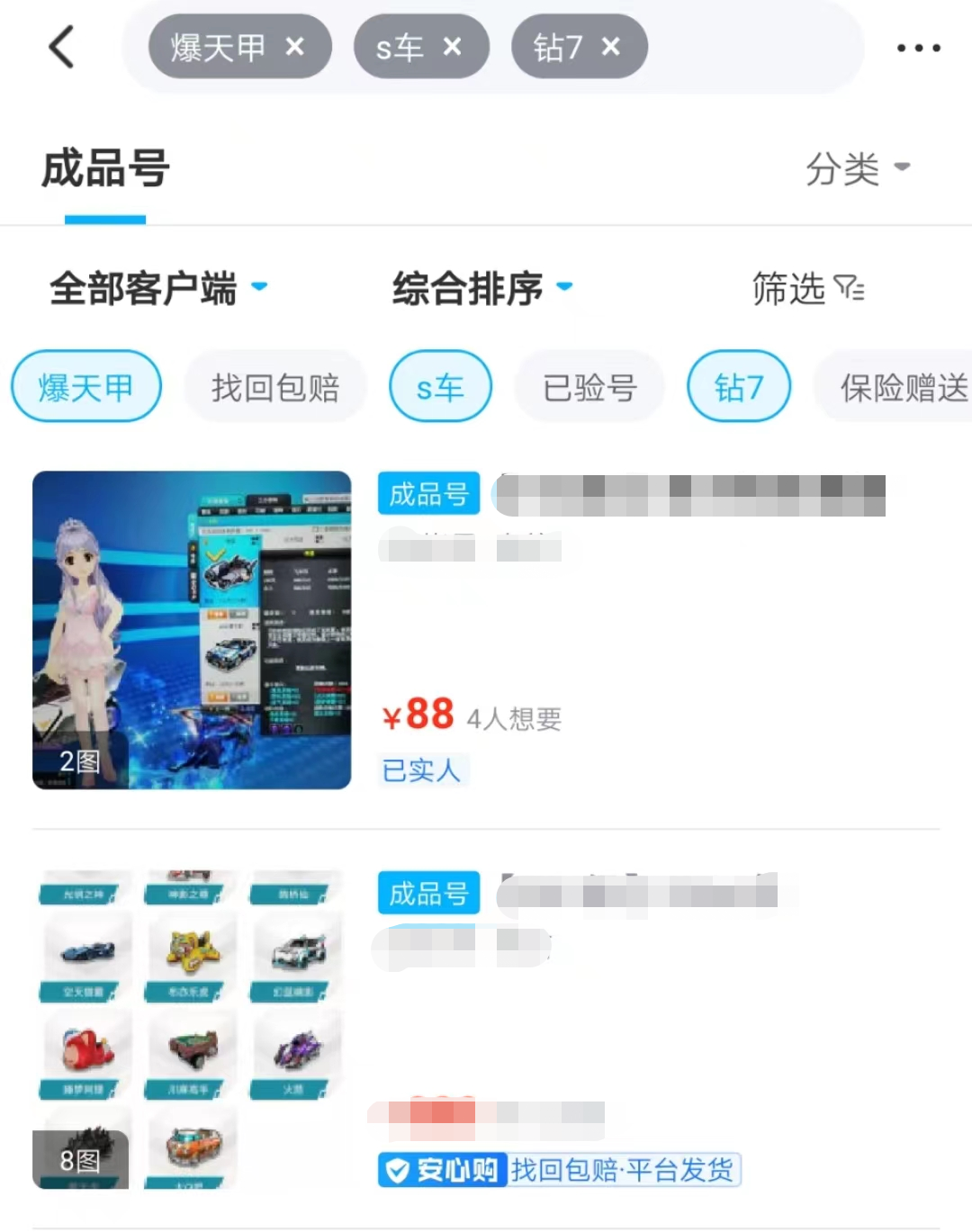Open the 全部客户端 dropdown
This screenshot has height=1232, width=972.
click(158, 289)
